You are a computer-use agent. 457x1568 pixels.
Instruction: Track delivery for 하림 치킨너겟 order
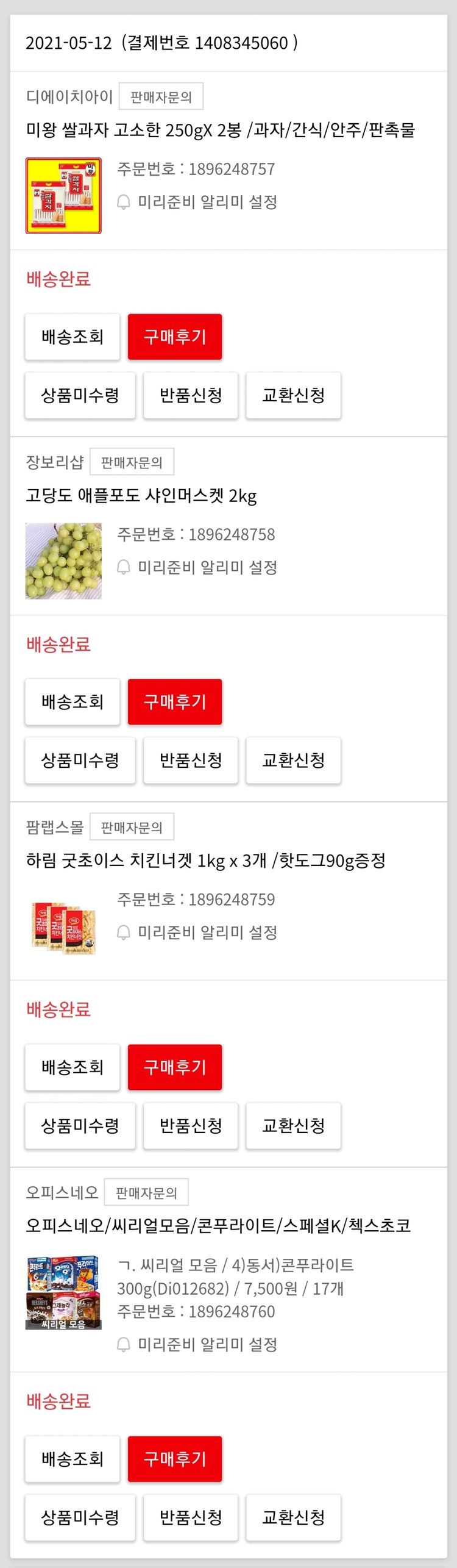(x=73, y=1067)
